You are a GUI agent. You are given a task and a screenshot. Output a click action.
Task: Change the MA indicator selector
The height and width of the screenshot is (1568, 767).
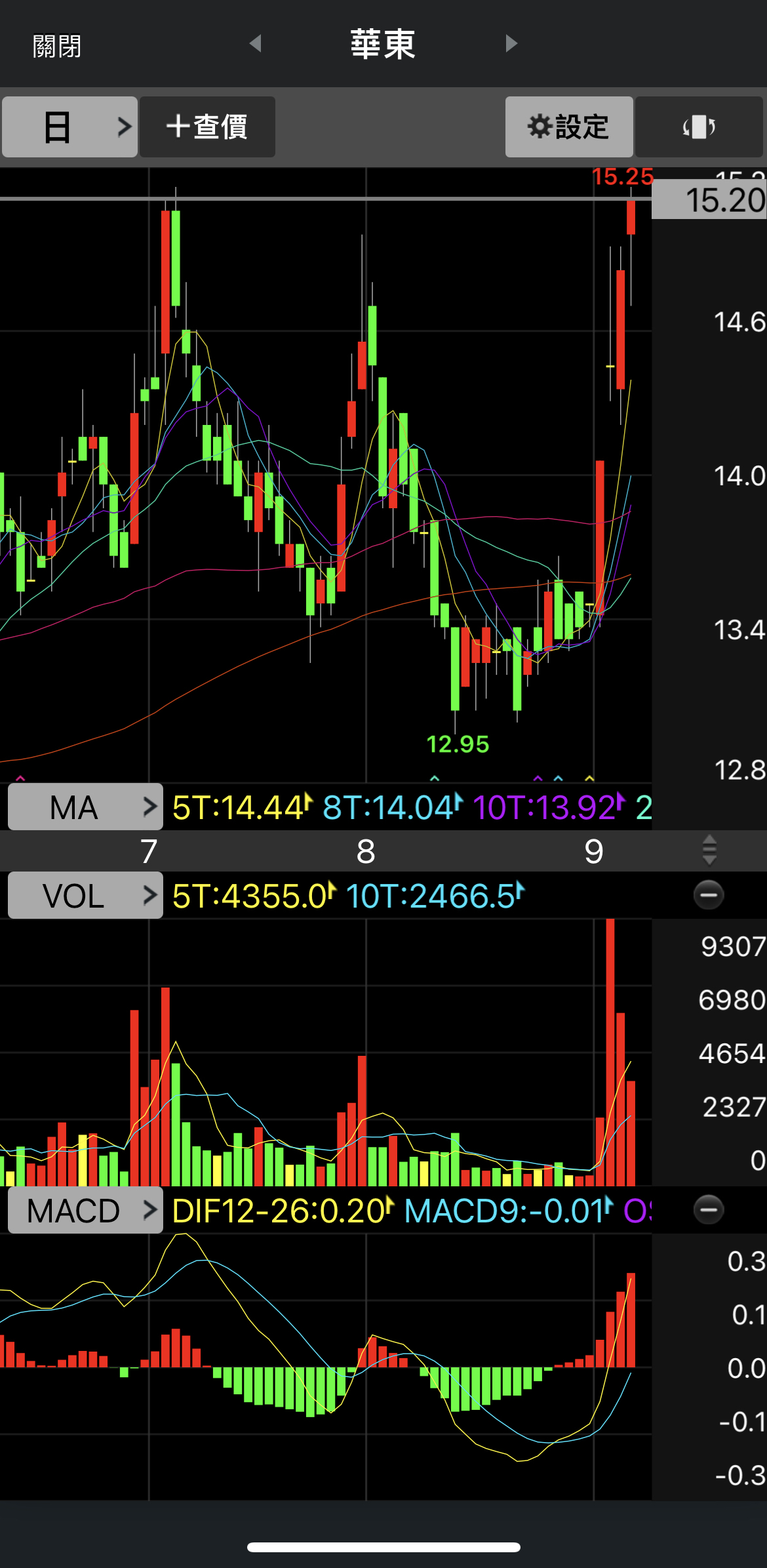85,807
